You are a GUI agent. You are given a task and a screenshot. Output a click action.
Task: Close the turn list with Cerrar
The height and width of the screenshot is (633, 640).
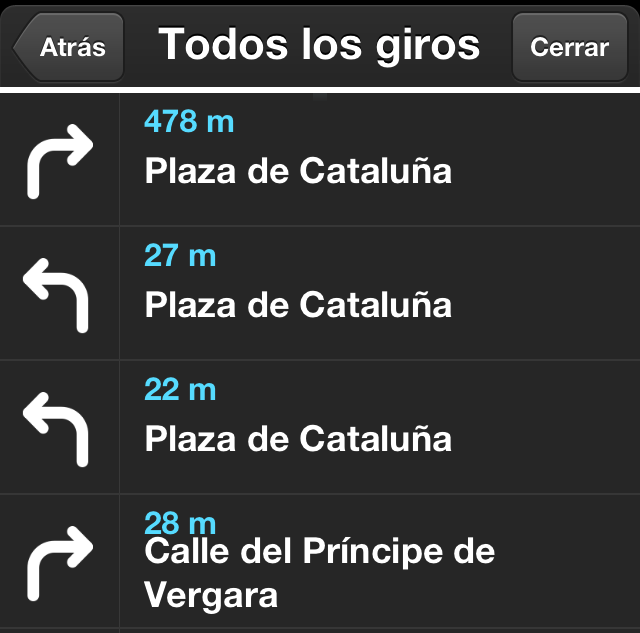(569, 47)
